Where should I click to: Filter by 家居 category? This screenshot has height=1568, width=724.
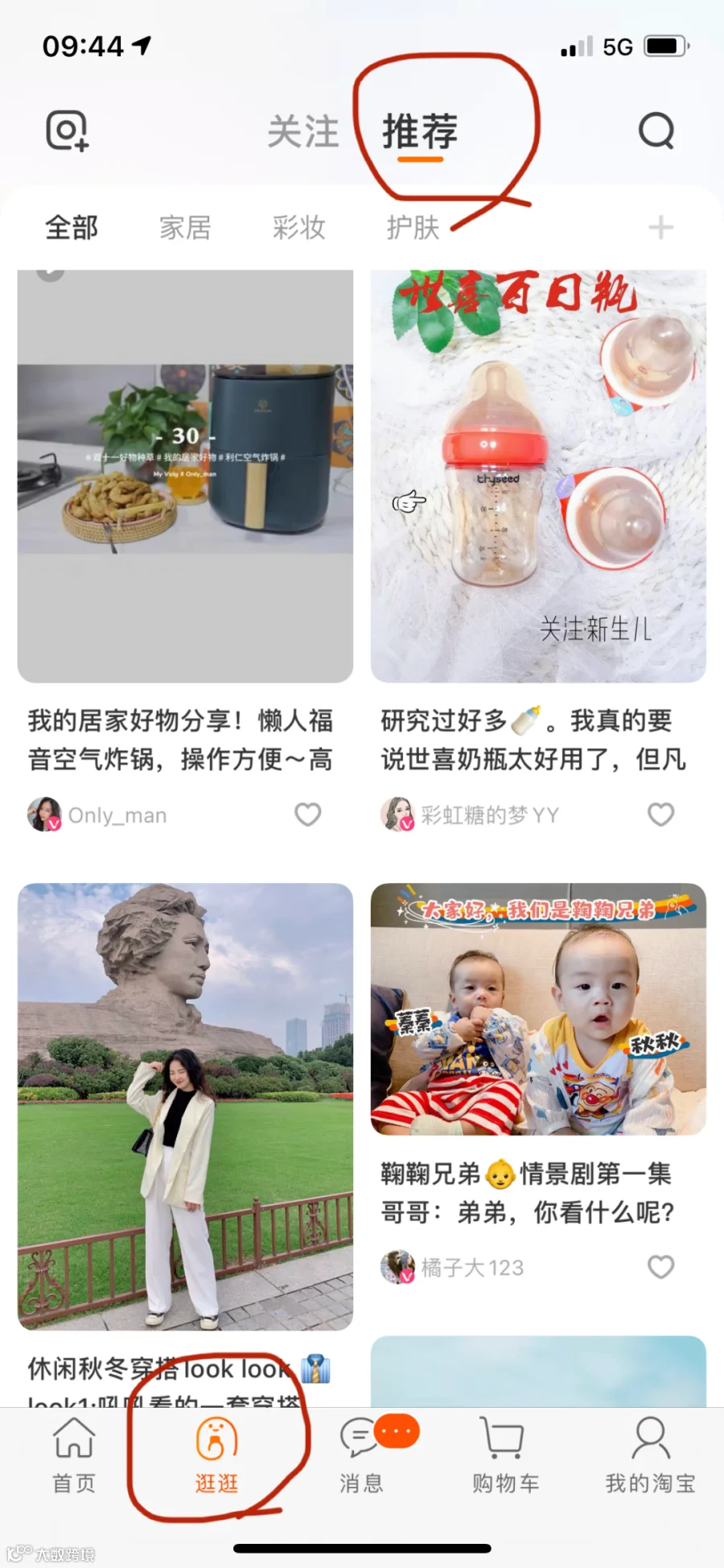click(185, 228)
